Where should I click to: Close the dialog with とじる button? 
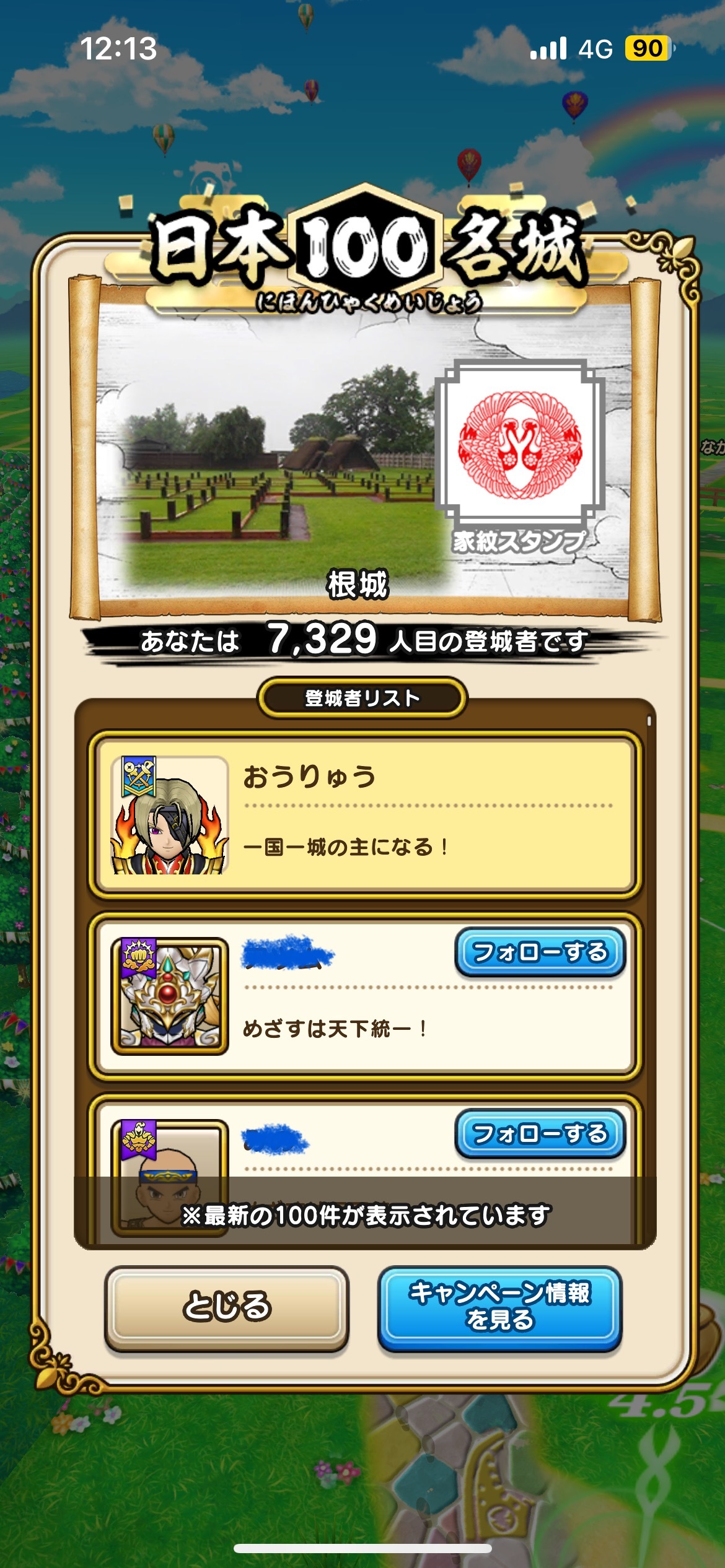[x=227, y=1307]
